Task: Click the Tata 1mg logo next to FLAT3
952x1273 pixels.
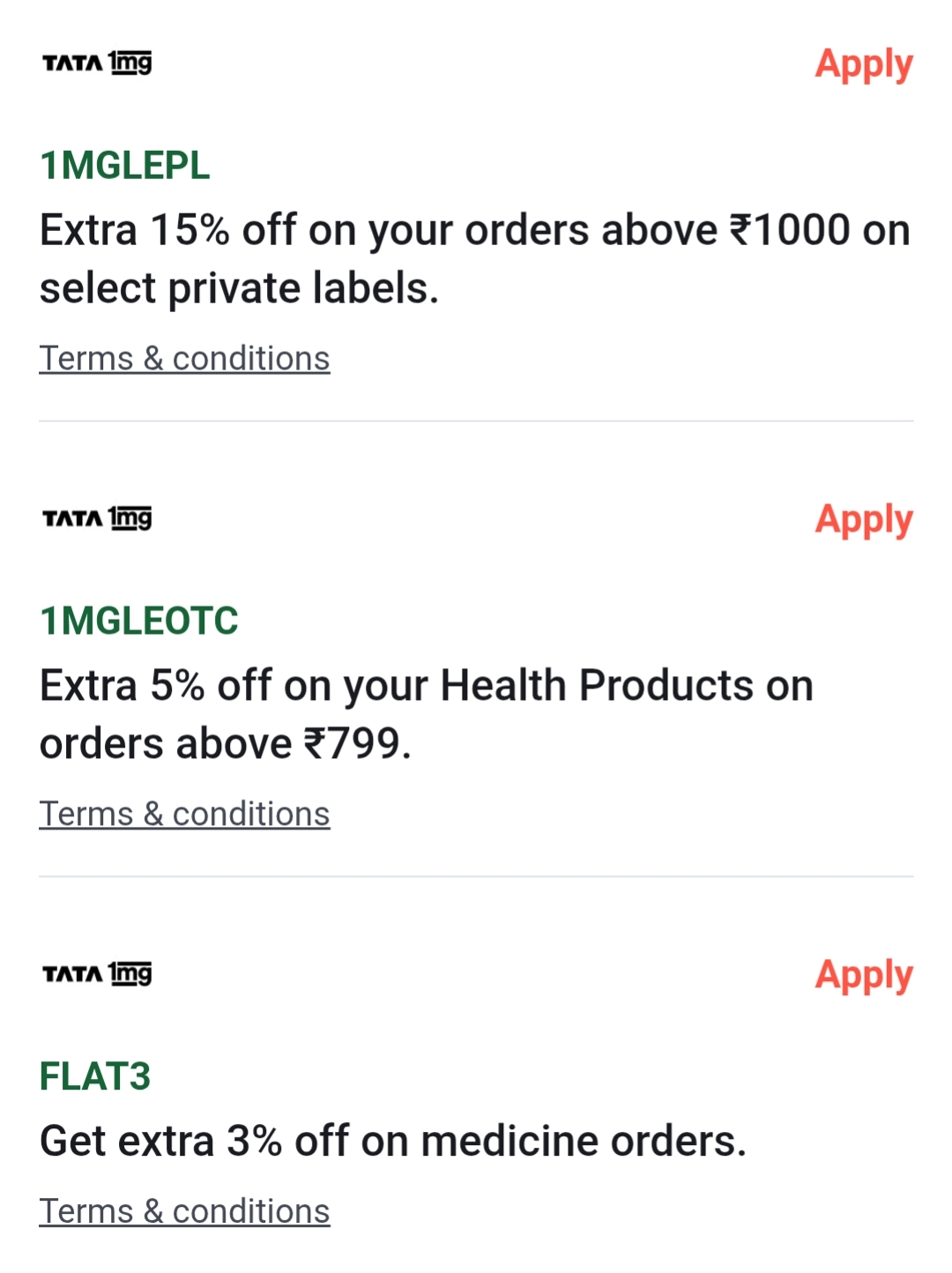Action: click(97, 973)
